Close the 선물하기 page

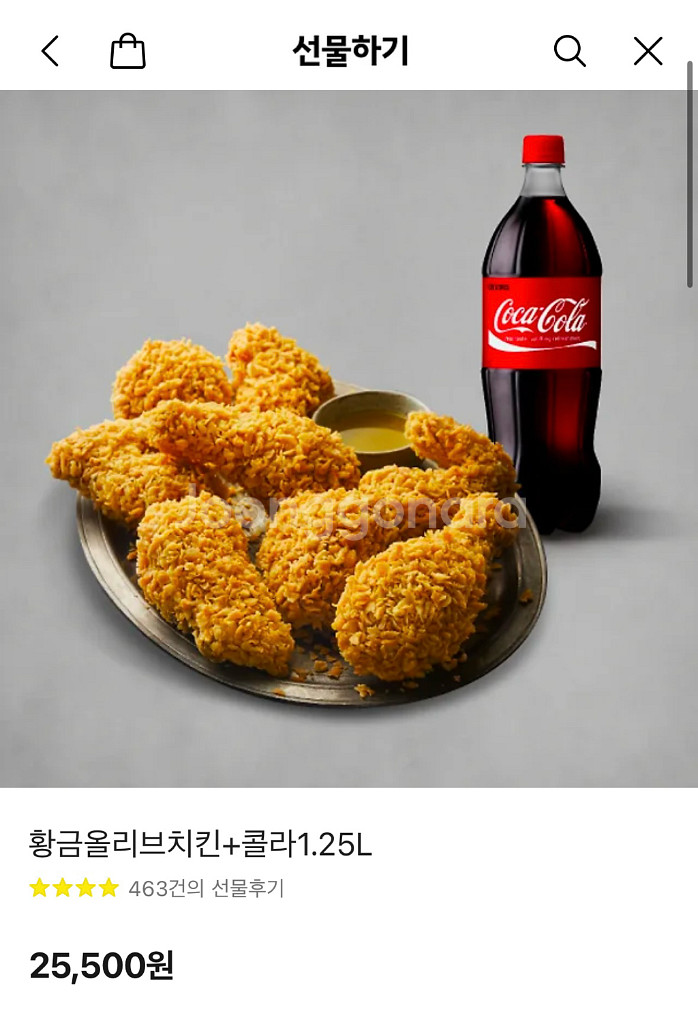click(x=648, y=51)
